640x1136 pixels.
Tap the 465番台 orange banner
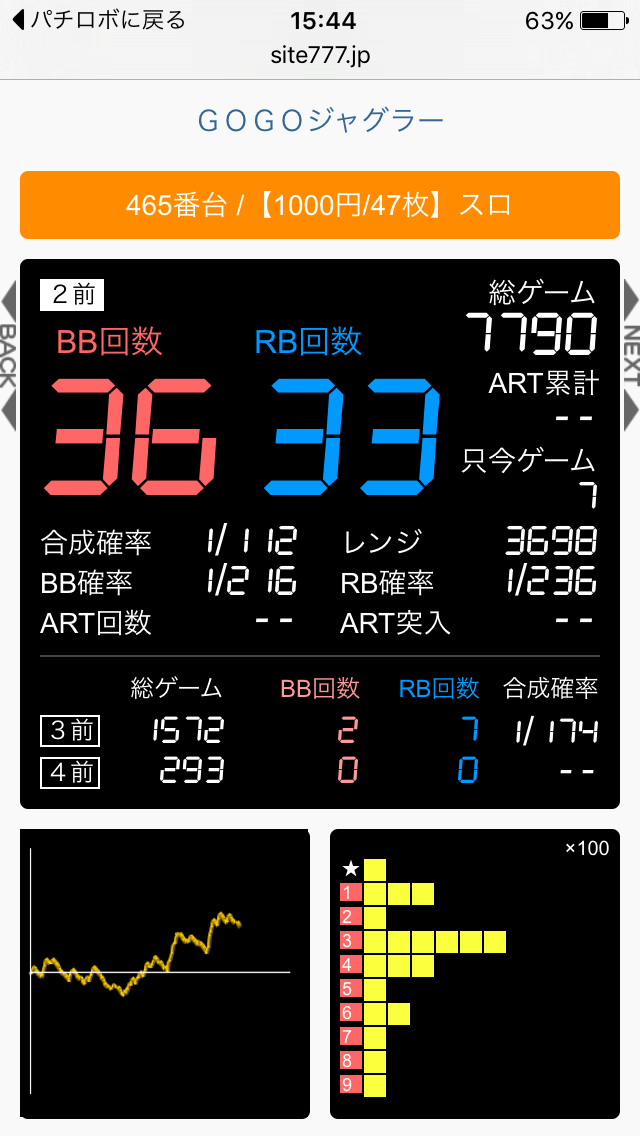320,205
